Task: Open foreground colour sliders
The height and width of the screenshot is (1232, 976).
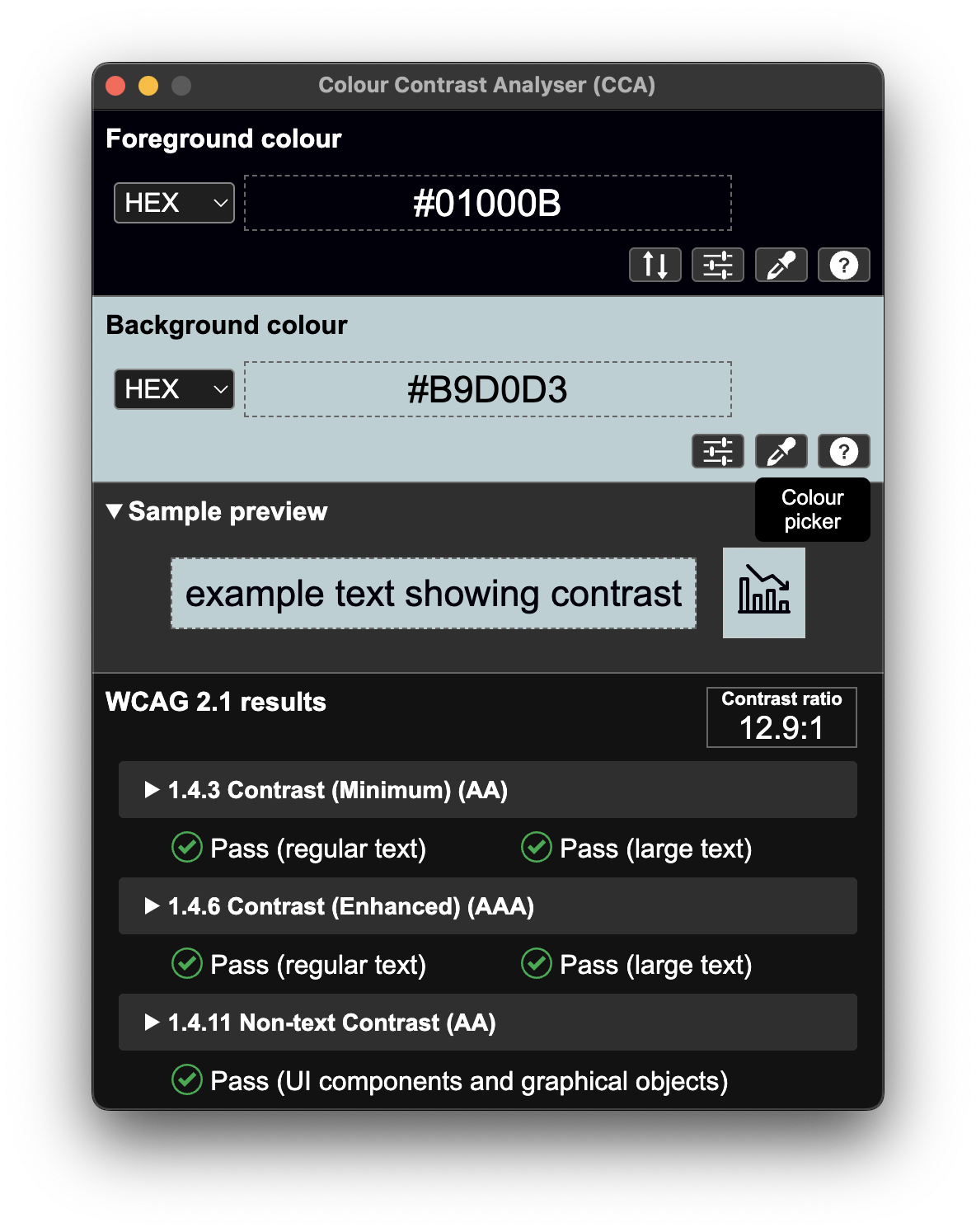Action: [718, 265]
